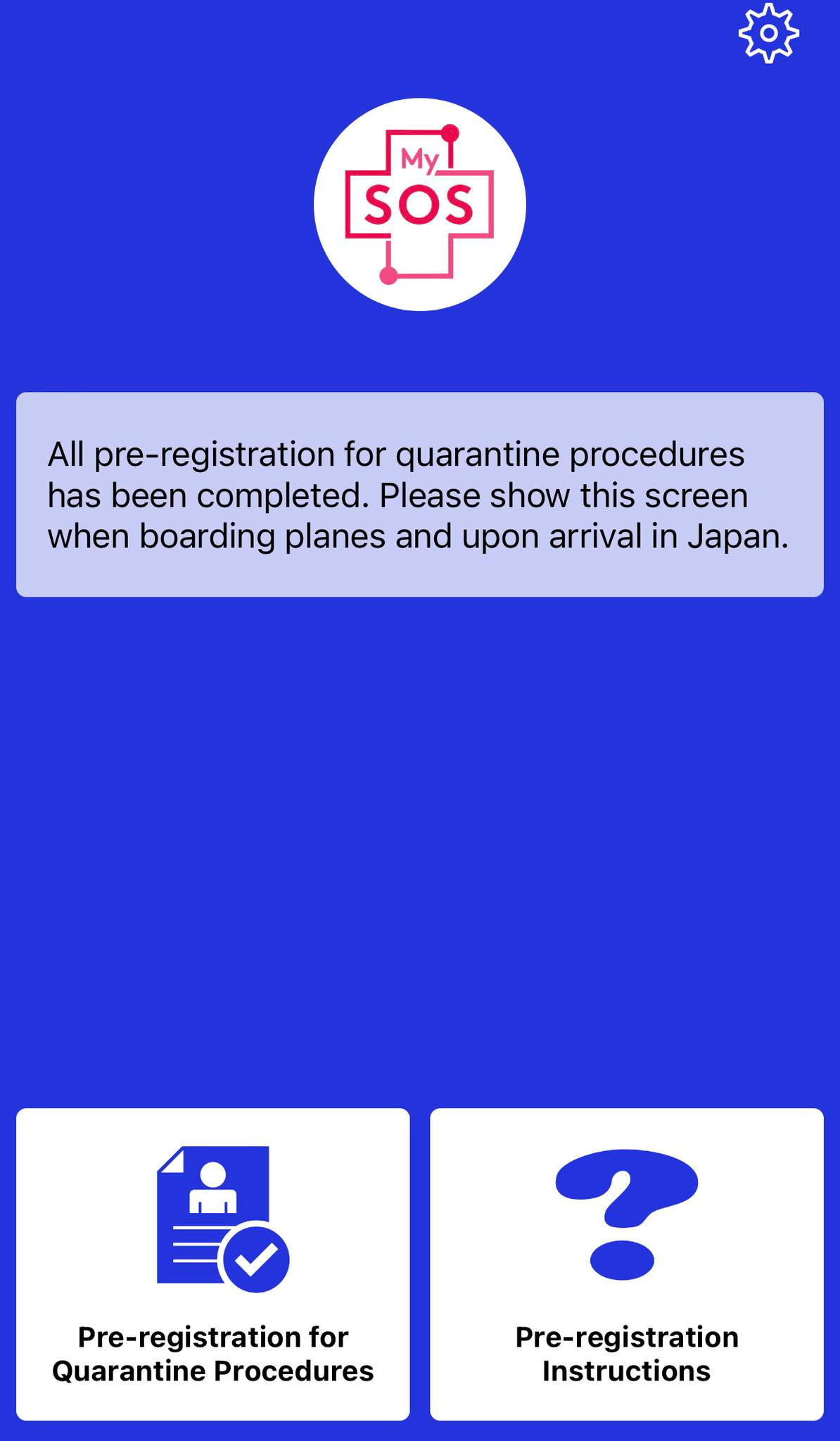Open the settings gear icon

[x=768, y=33]
